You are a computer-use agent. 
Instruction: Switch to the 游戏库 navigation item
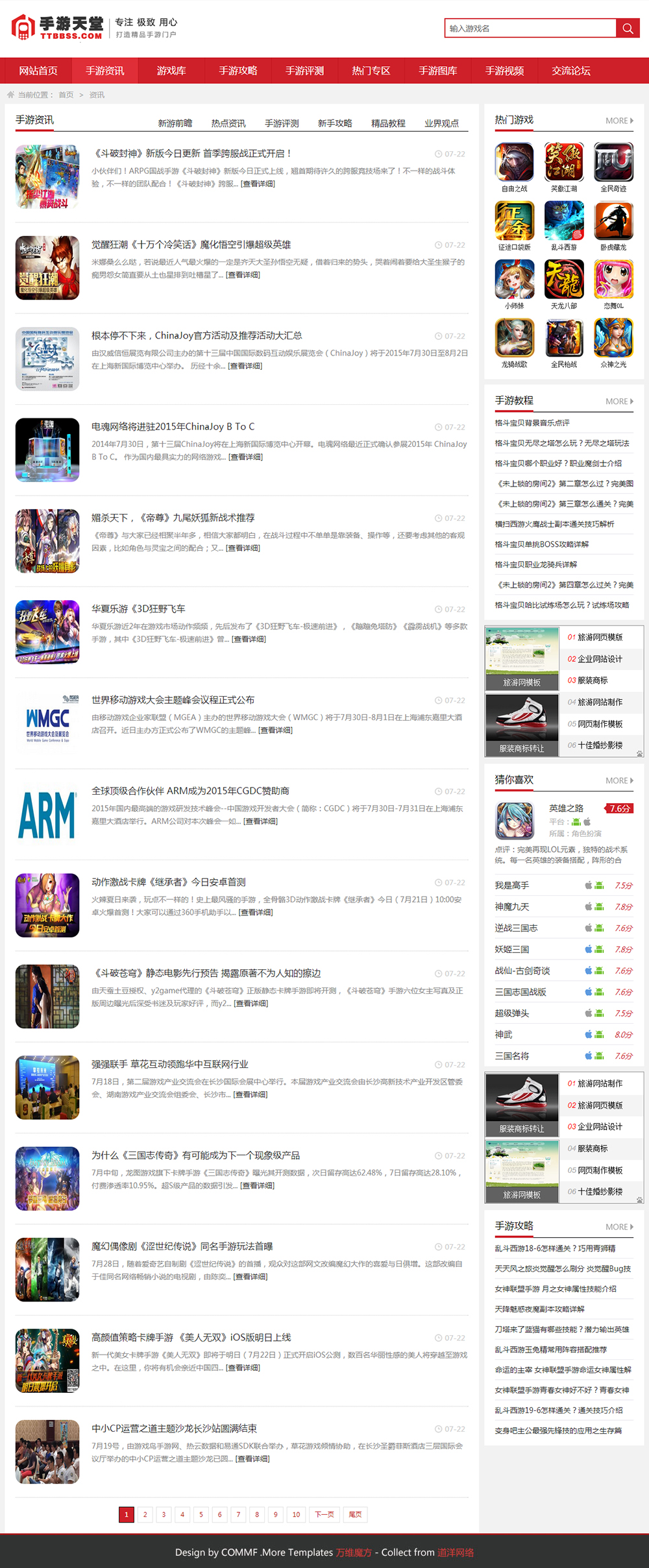171,71
